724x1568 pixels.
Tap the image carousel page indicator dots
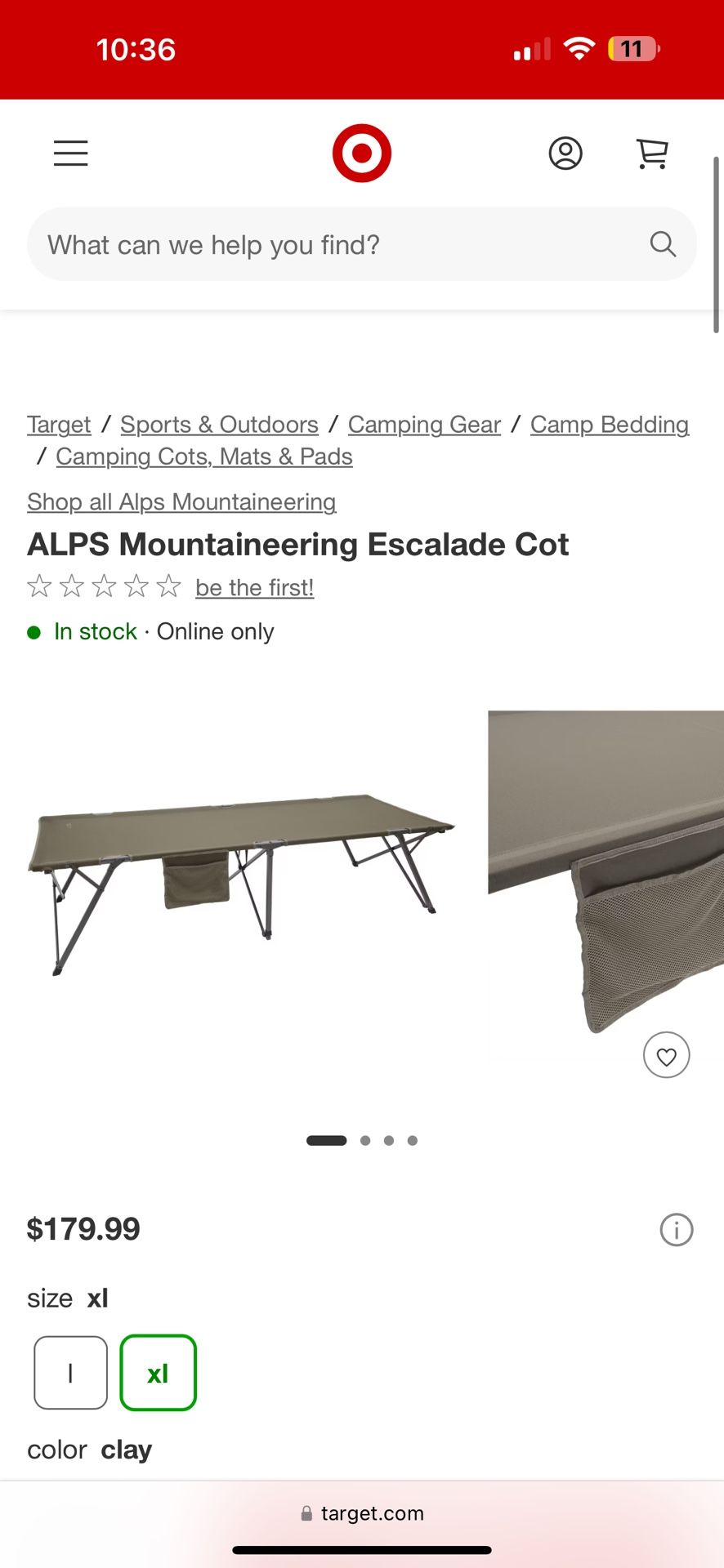click(x=362, y=1141)
